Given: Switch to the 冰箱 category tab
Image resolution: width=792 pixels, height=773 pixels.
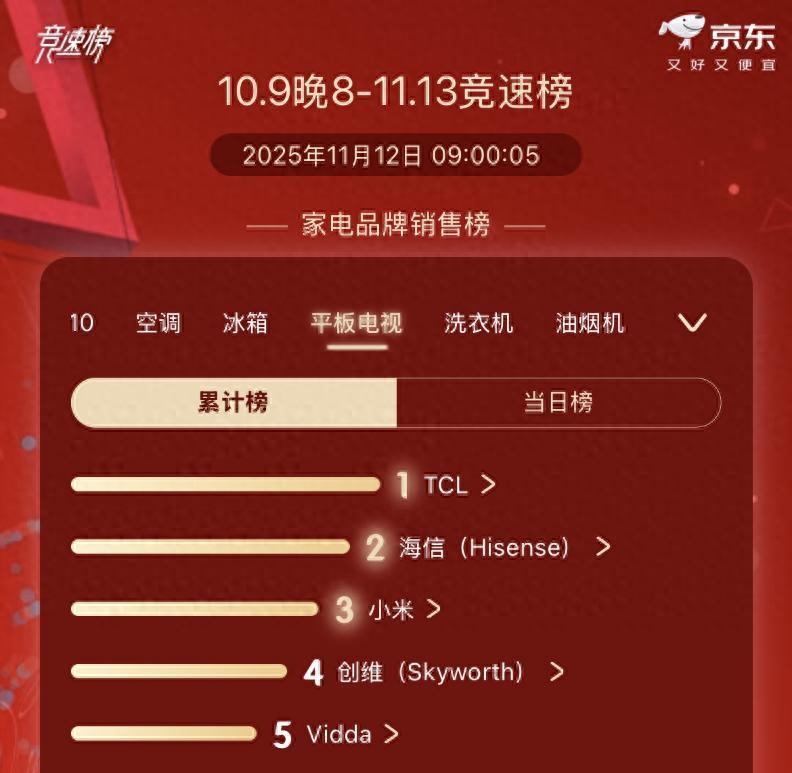Looking at the screenshot, I should point(245,323).
